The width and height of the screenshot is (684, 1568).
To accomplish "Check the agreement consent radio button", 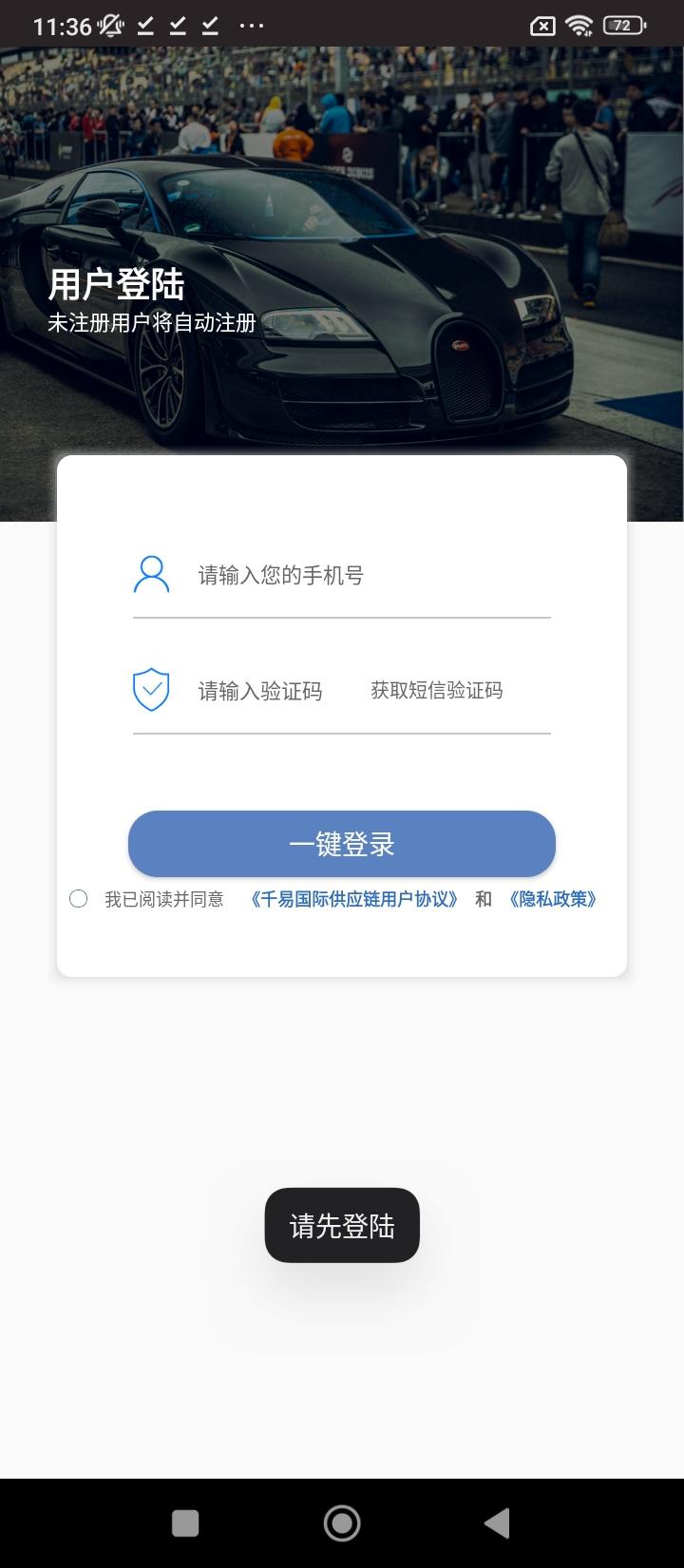I will click(x=79, y=898).
